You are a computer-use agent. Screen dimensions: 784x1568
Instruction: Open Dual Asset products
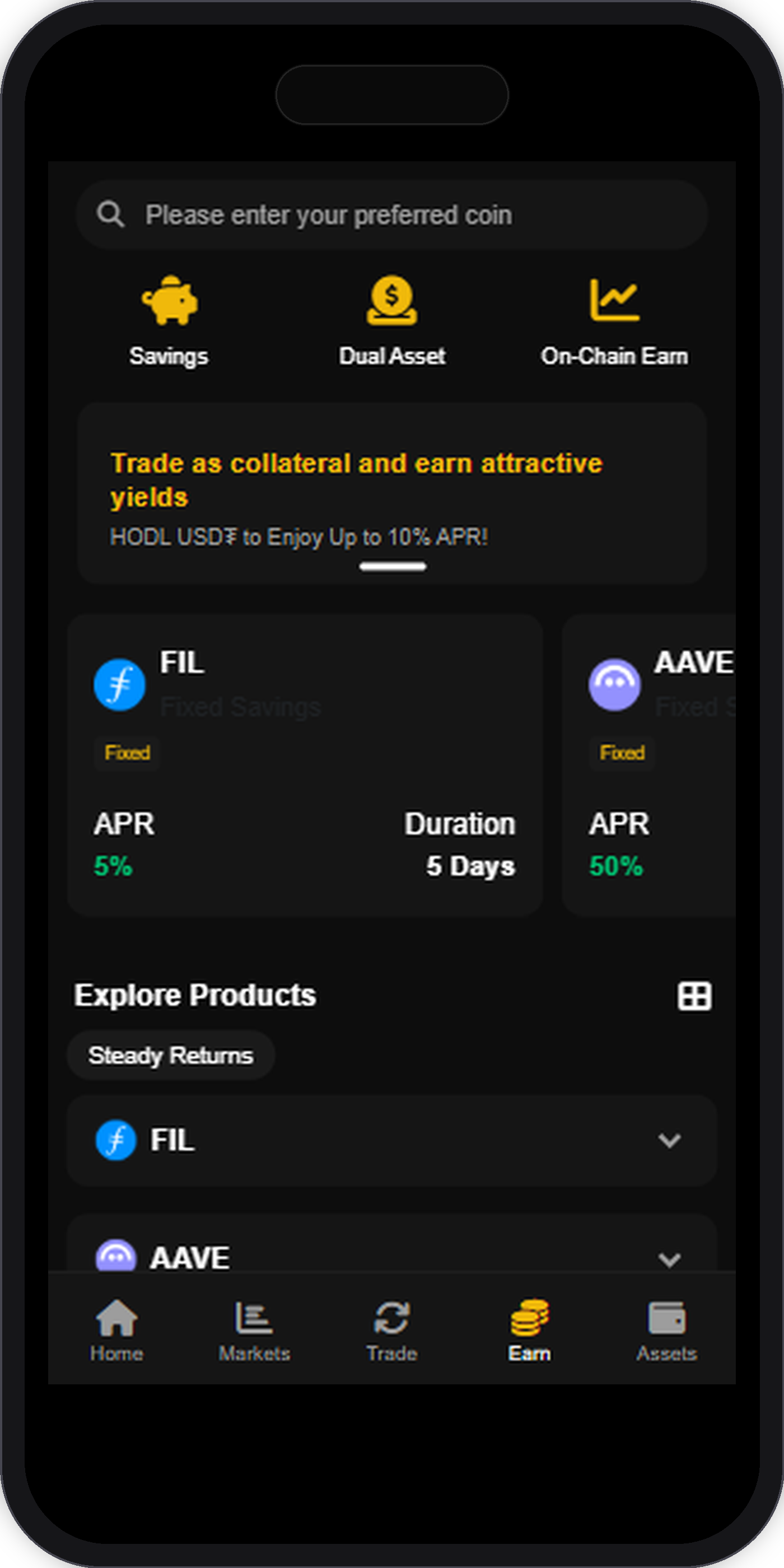[392, 321]
